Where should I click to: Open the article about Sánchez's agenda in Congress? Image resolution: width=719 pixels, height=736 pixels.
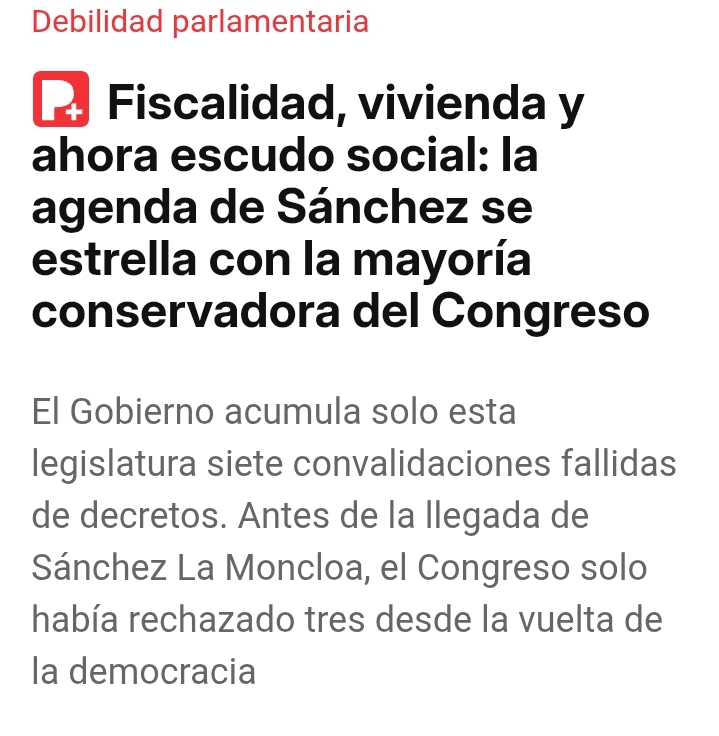tap(340, 208)
